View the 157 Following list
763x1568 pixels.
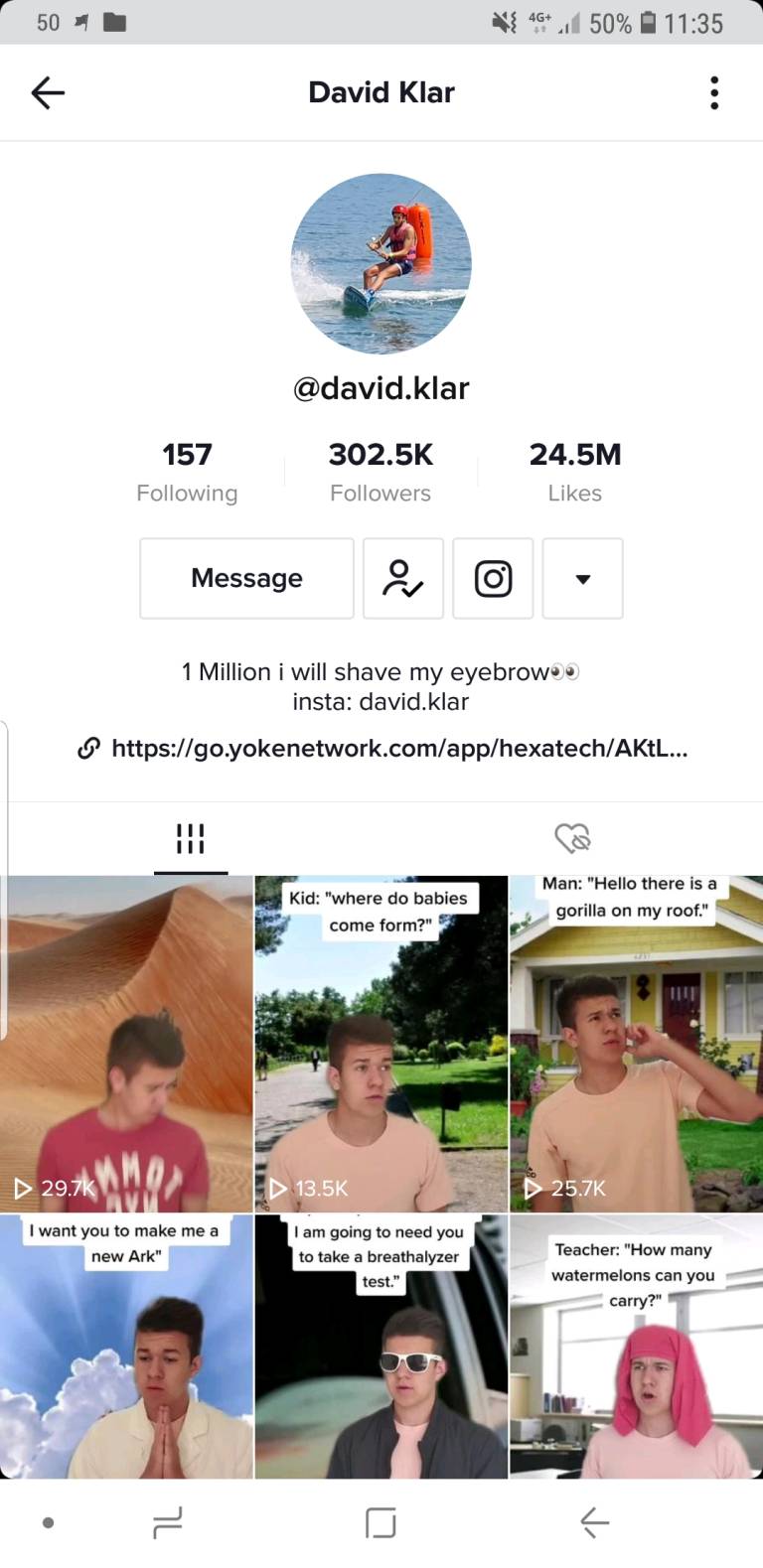tap(187, 472)
